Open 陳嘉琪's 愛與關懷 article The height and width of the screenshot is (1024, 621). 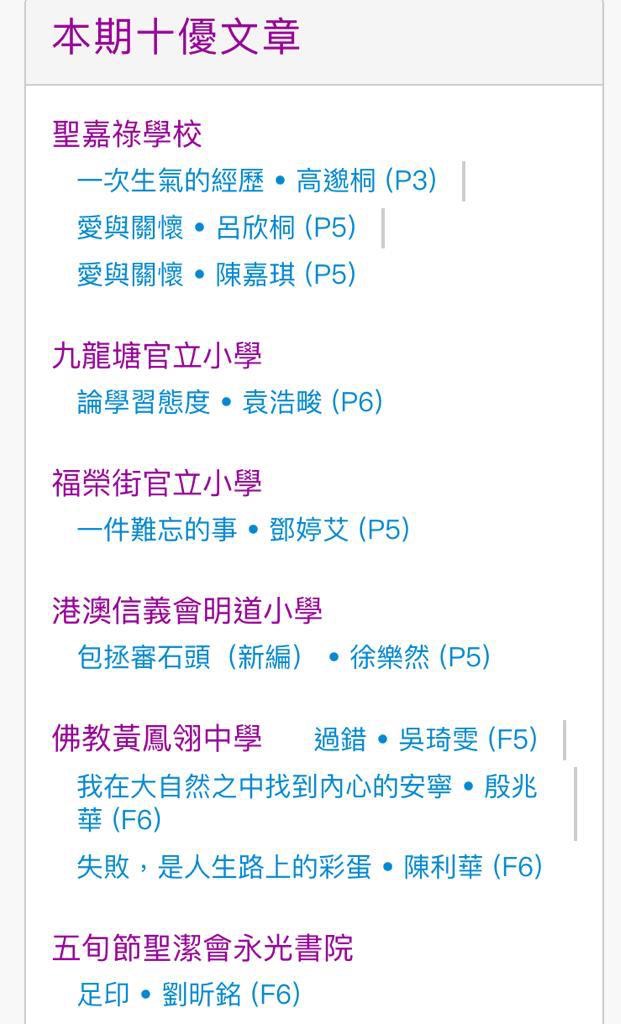pos(216,274)
